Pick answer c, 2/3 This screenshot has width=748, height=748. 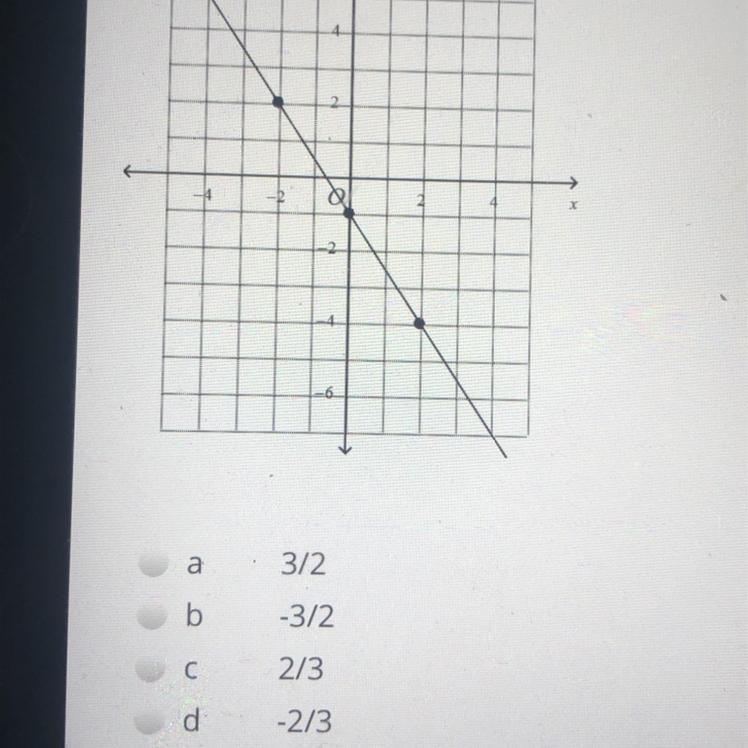coord(152,671)
